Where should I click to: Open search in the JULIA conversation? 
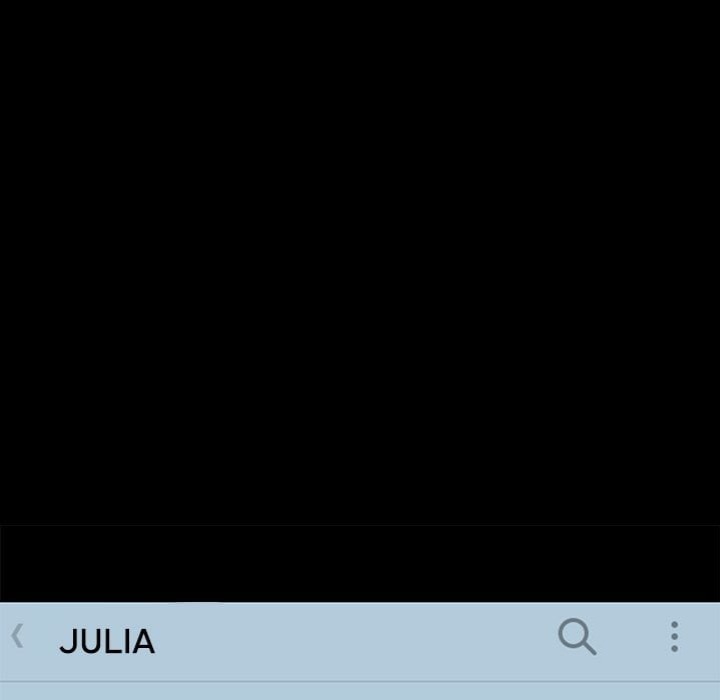(577, 636)
